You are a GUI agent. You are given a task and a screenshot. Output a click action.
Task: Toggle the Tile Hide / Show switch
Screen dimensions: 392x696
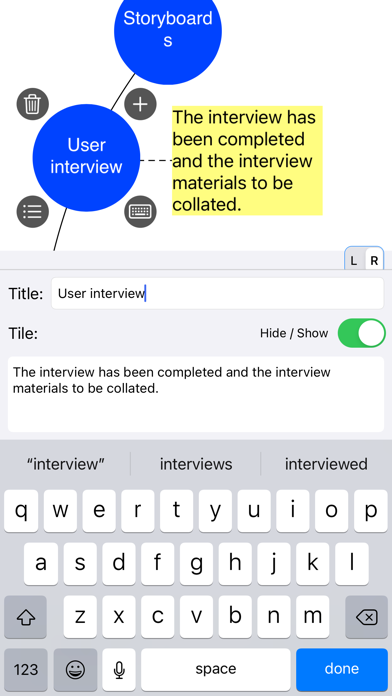point(361,333)
